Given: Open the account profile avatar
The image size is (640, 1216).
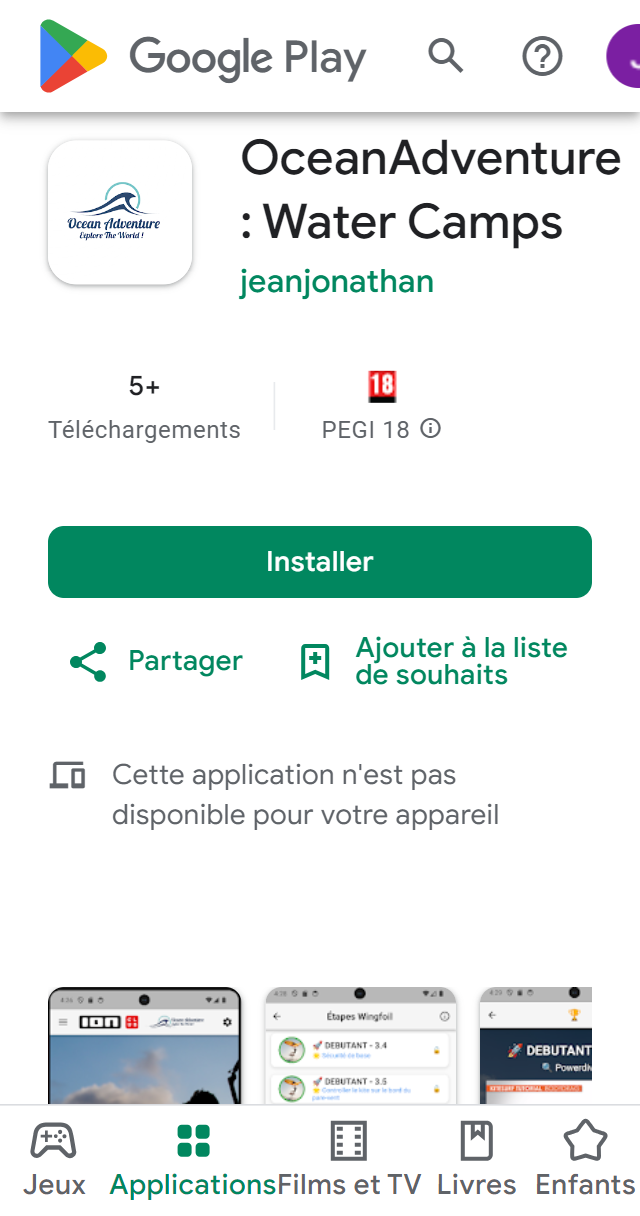Looking at the screenshot, I should pyautogui.click(x=625, y=57).
